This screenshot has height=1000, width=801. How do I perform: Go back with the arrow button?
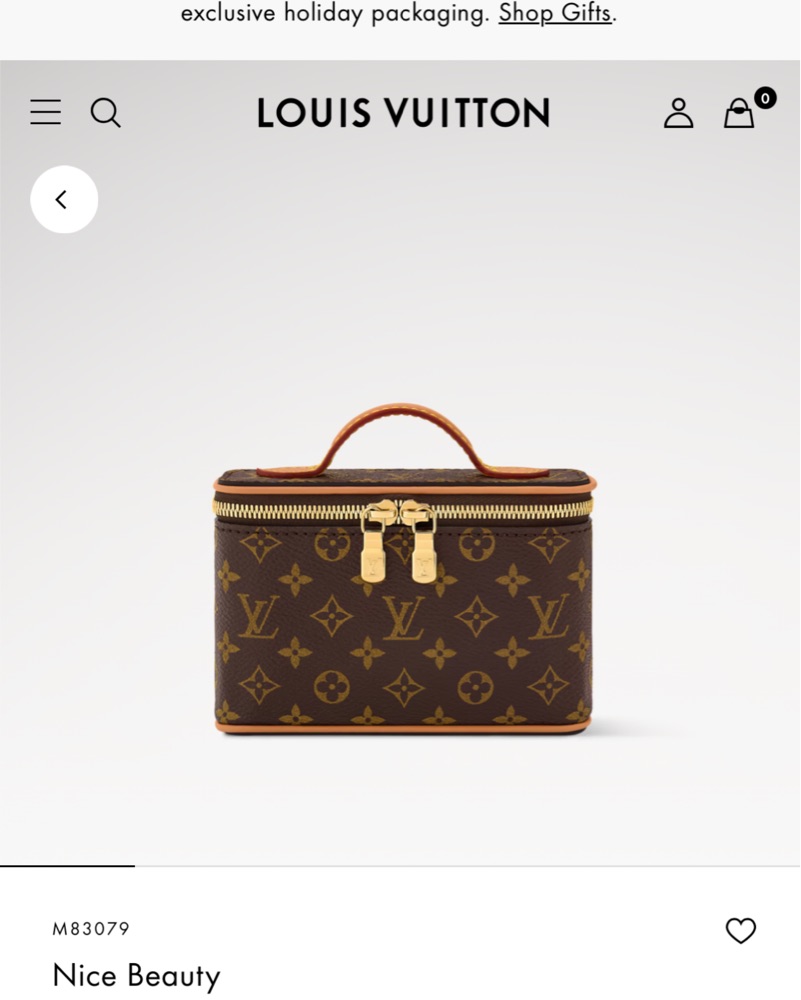pos(63,199)
